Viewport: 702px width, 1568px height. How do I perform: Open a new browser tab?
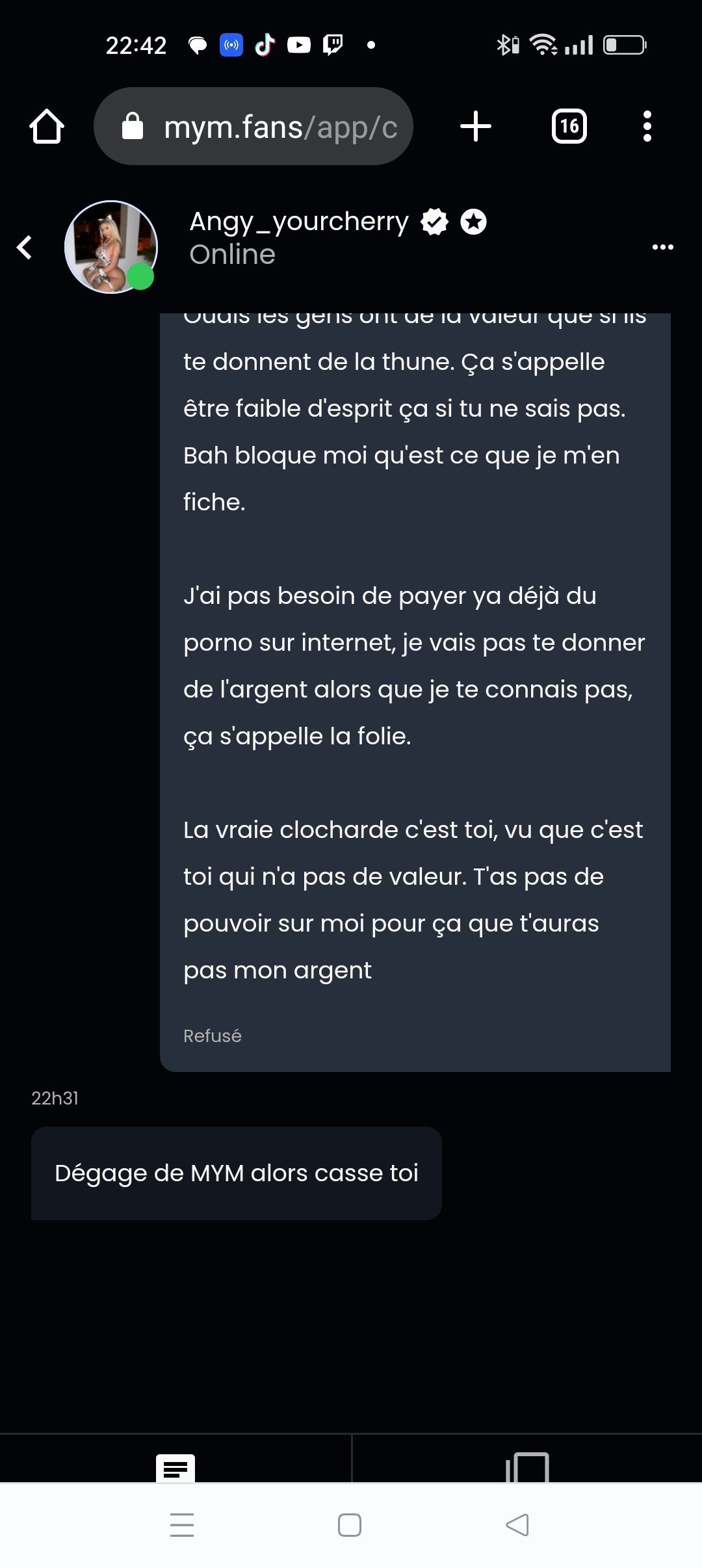click(476, 126)
